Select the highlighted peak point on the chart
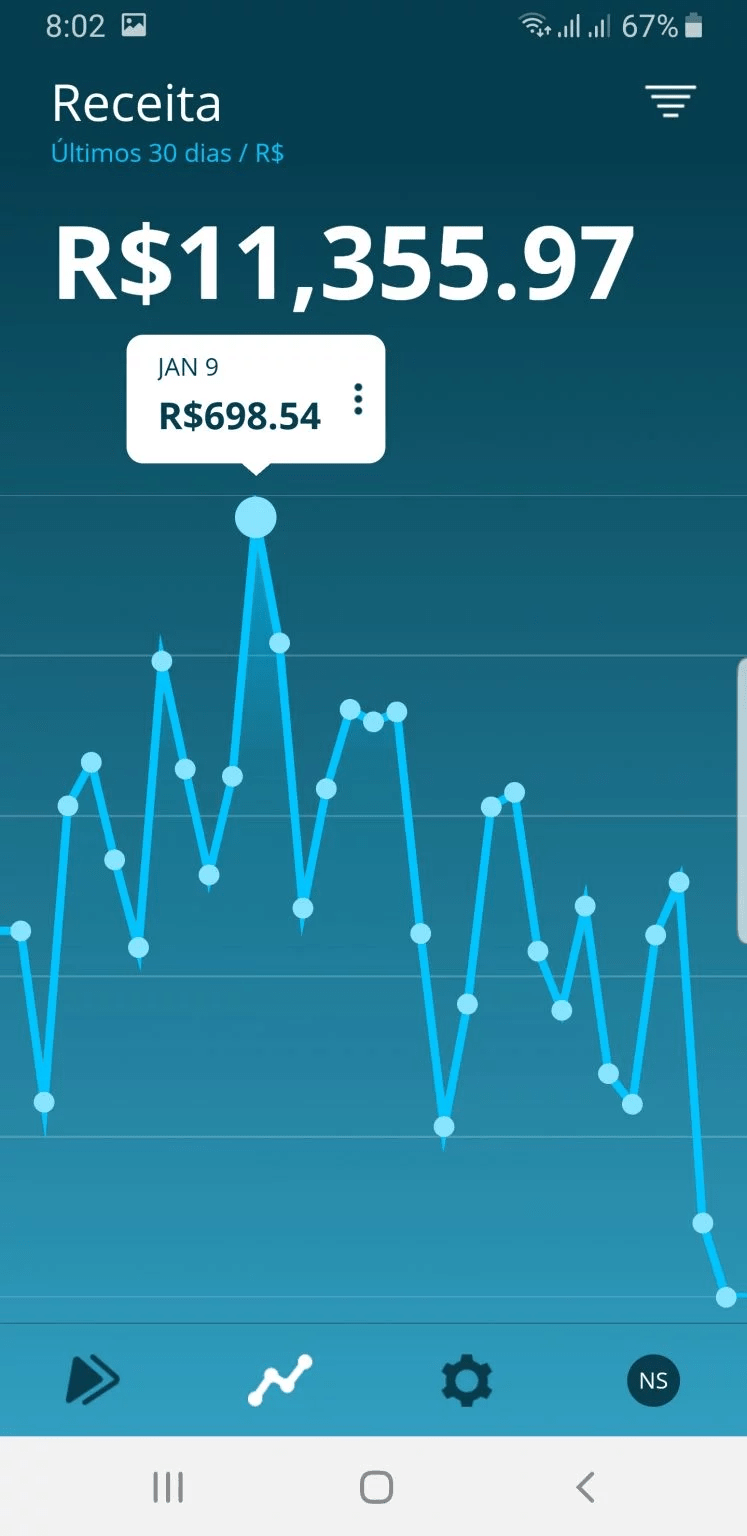This screenshot has height=1536, width=747. (255, 517)
